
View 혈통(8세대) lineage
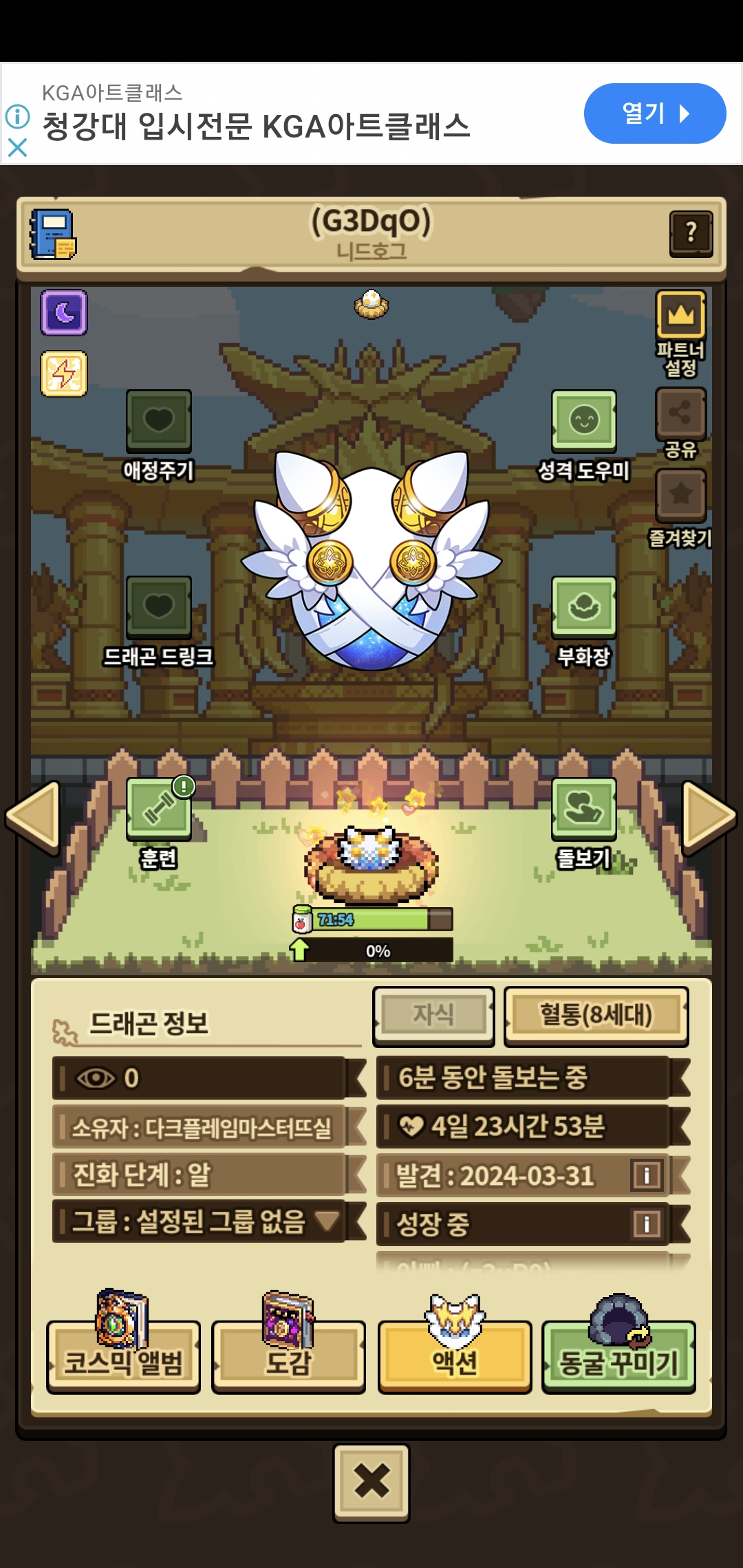click(596, 1015)
